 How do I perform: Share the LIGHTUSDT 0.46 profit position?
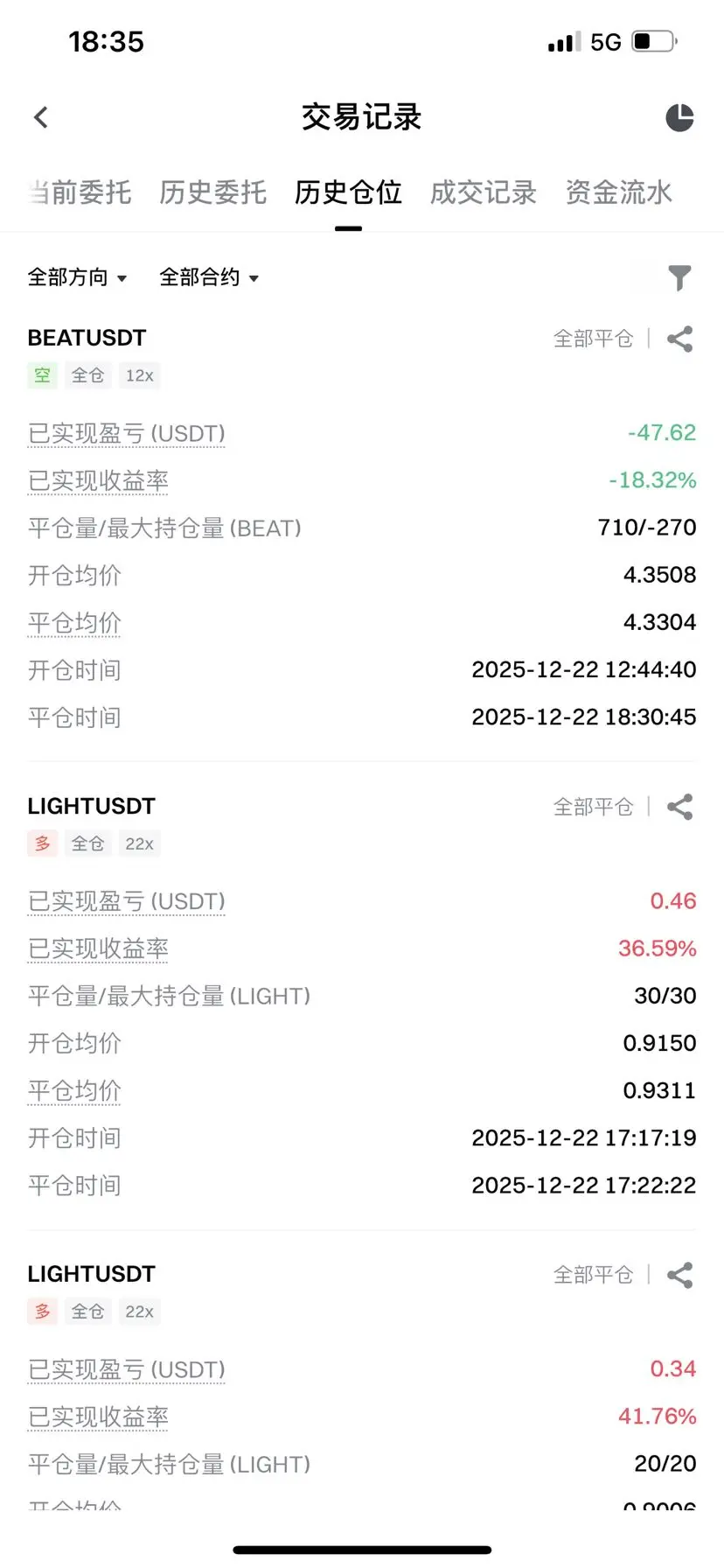[679, 807]
